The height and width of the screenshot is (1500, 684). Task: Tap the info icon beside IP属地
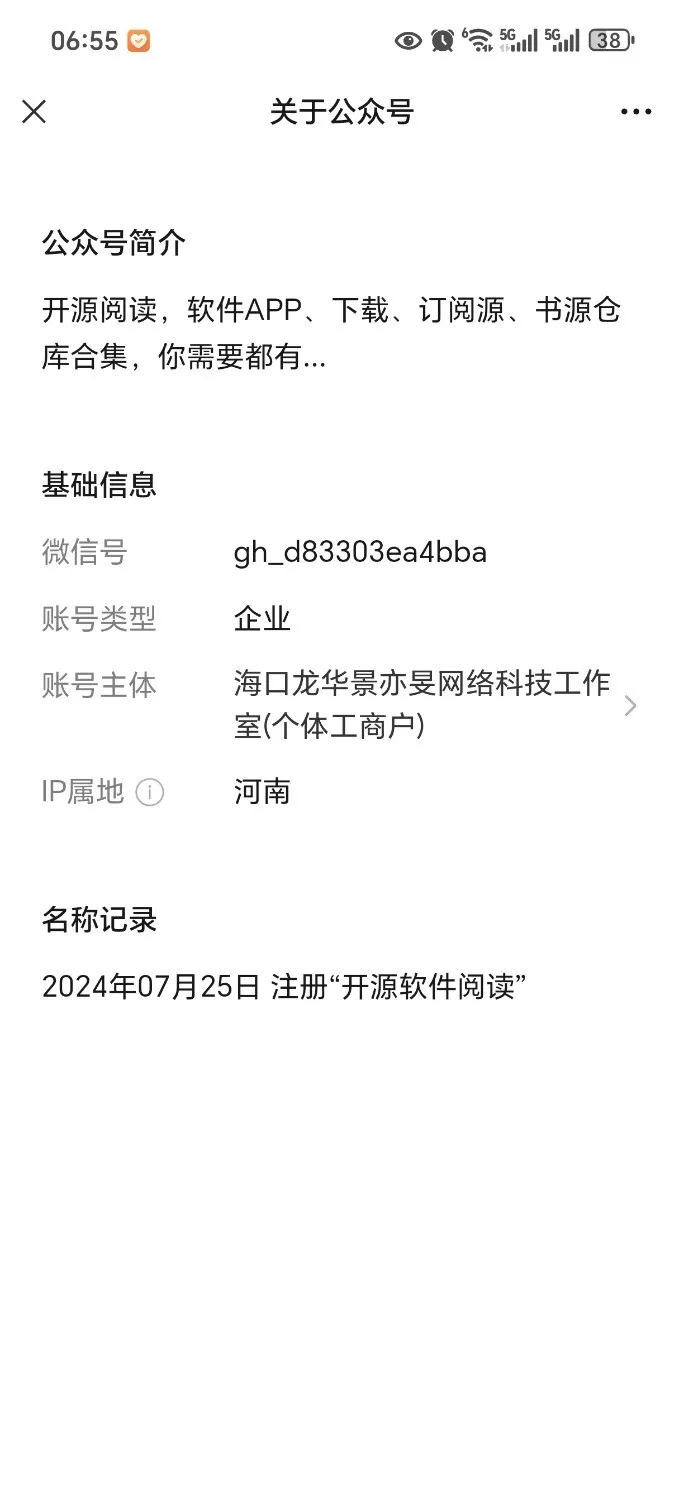coord(149,792)
